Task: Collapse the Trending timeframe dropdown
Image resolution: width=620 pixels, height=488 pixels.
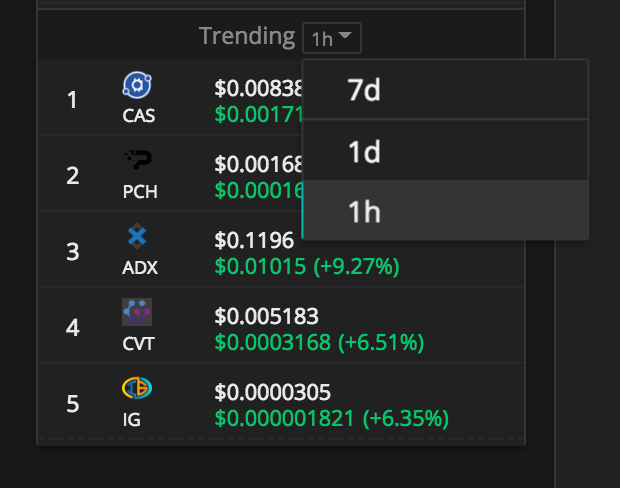Action: click(331, 39)
